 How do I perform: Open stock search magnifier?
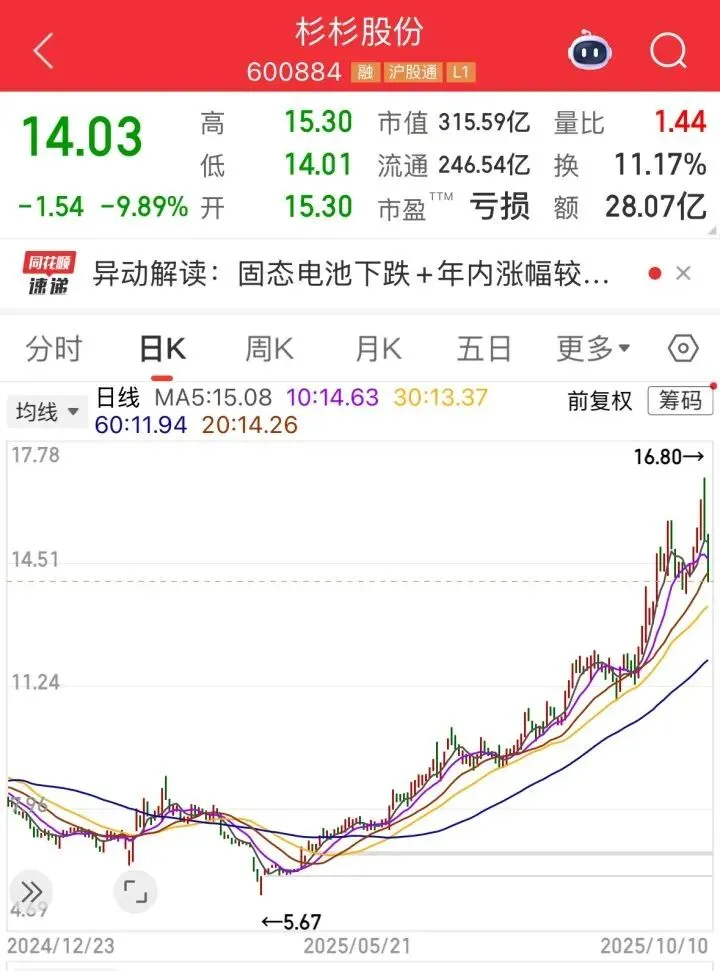[x=668, y=50]
